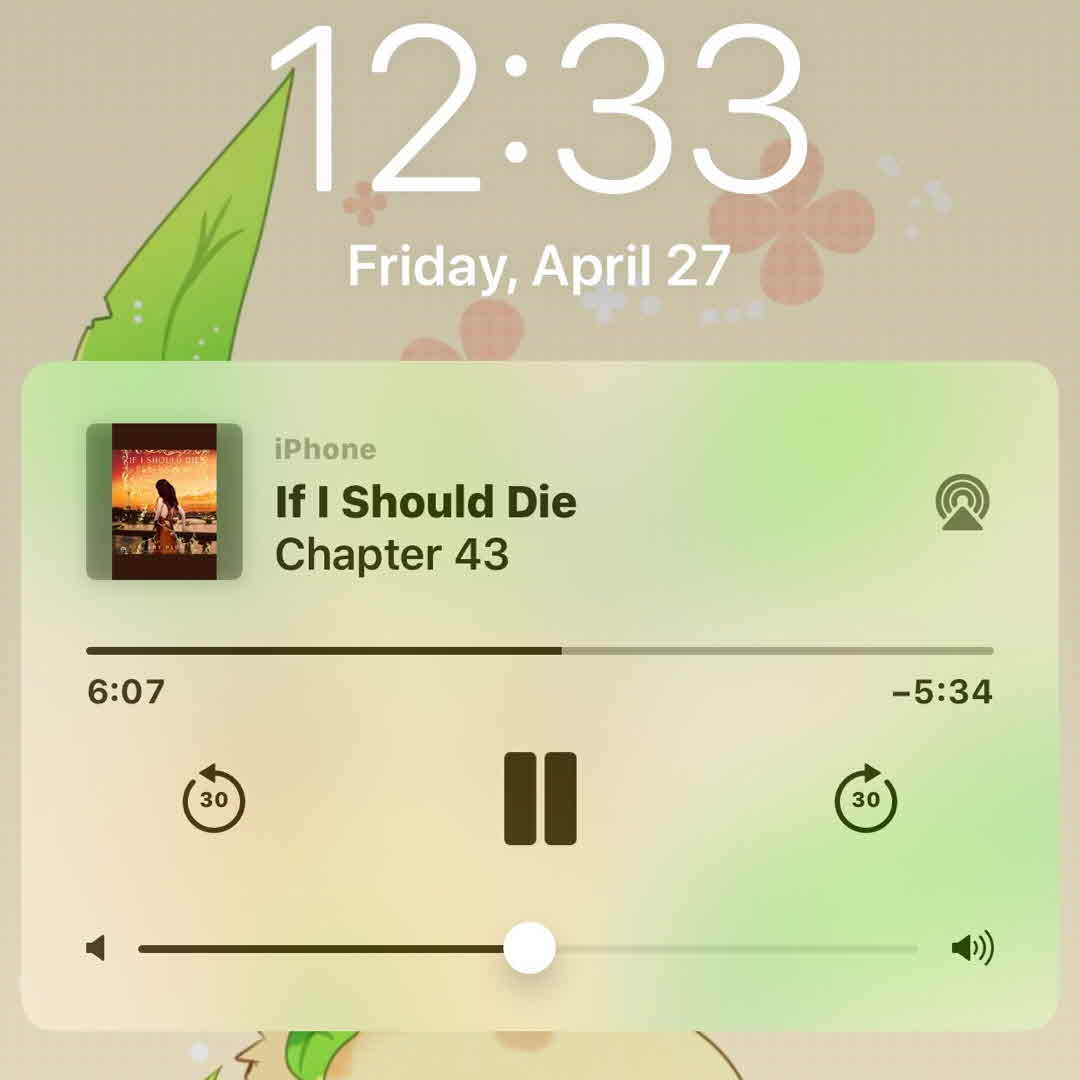Rewind 30 seconds
The image size is (1080, 1080).
click(x=213, y=799)
